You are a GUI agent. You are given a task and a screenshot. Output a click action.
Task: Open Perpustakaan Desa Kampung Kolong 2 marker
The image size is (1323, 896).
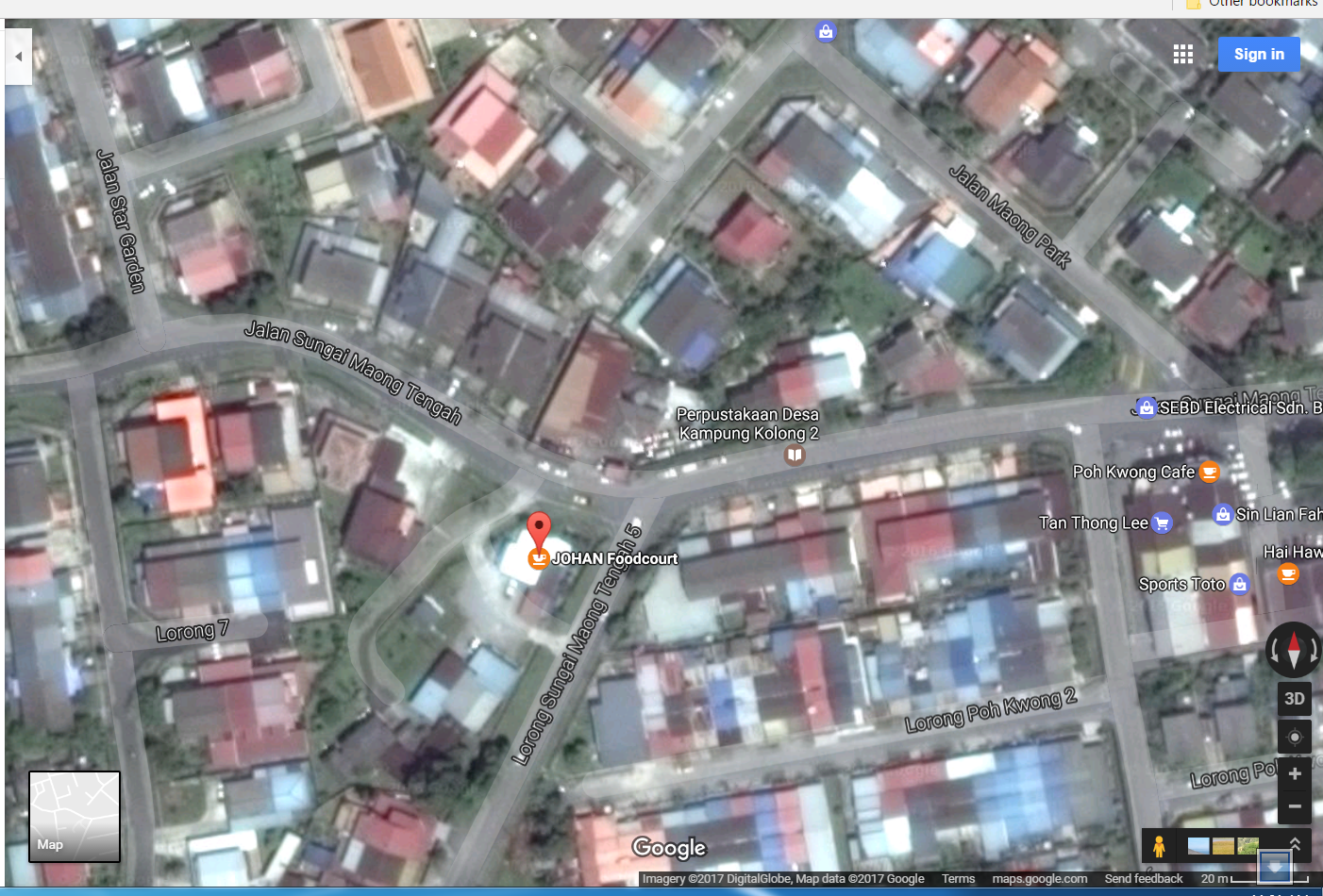795,456
